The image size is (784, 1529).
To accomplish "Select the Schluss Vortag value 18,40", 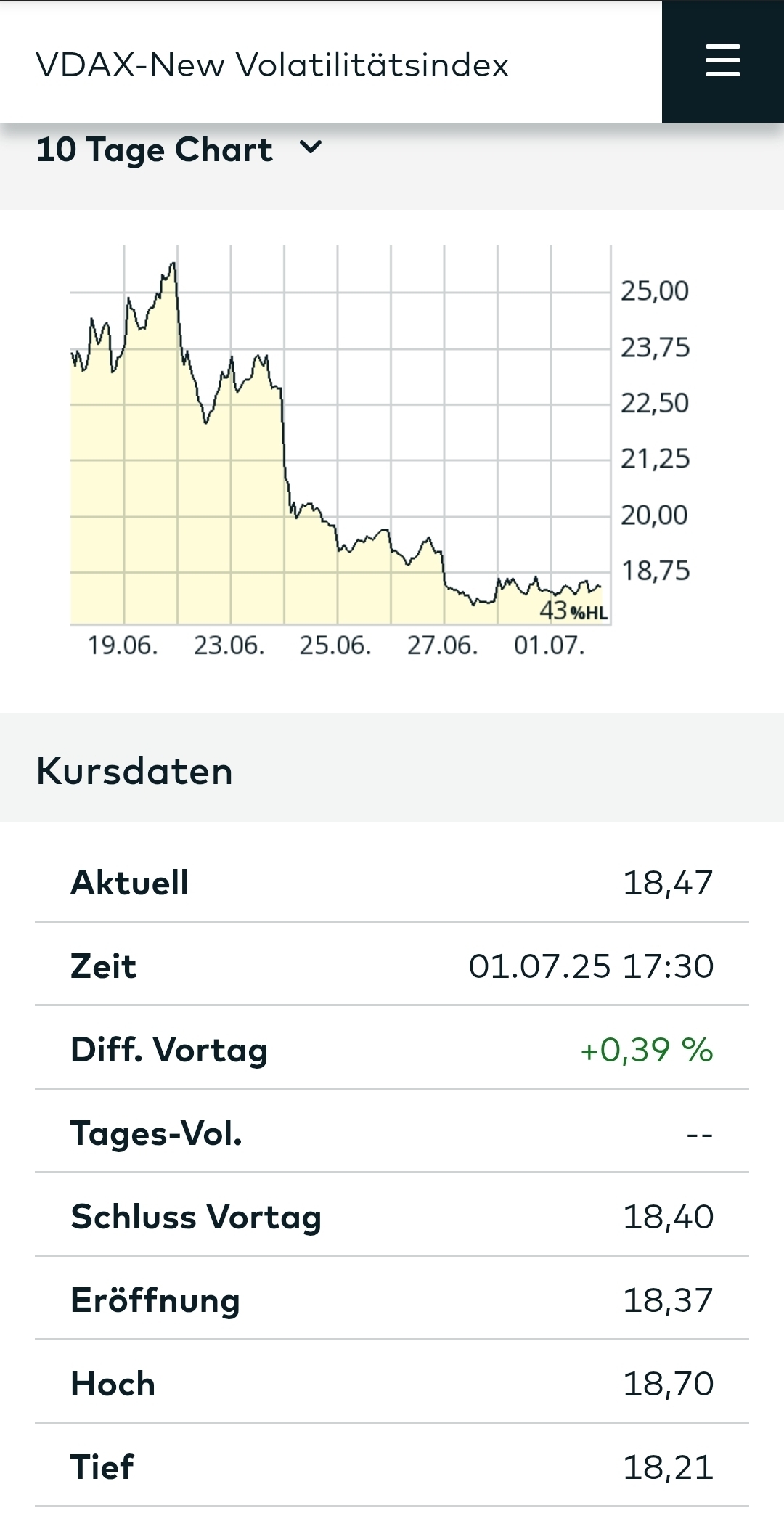I will [668, 1216].
